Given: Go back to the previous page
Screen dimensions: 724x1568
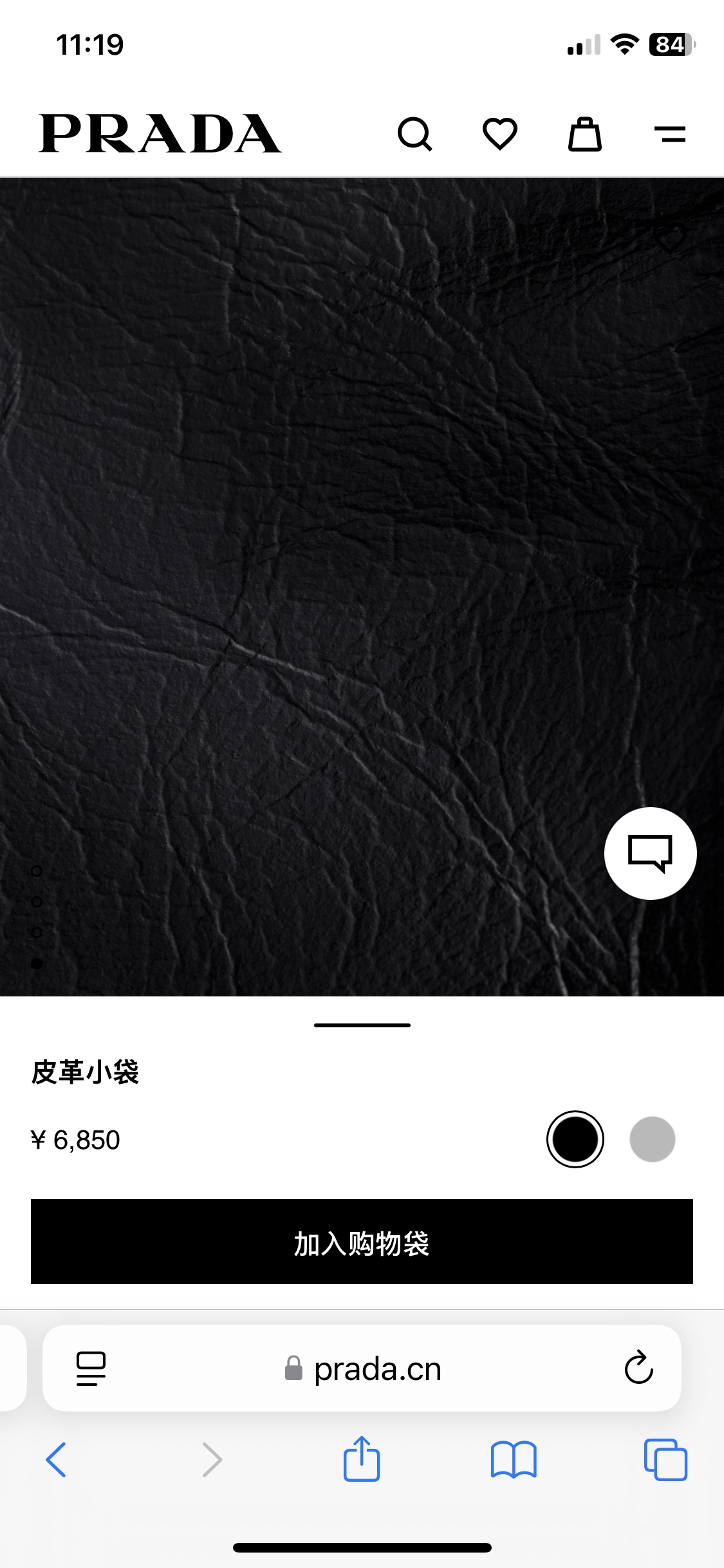Looking at the screenshot, I should click(x=56, y=1459).
